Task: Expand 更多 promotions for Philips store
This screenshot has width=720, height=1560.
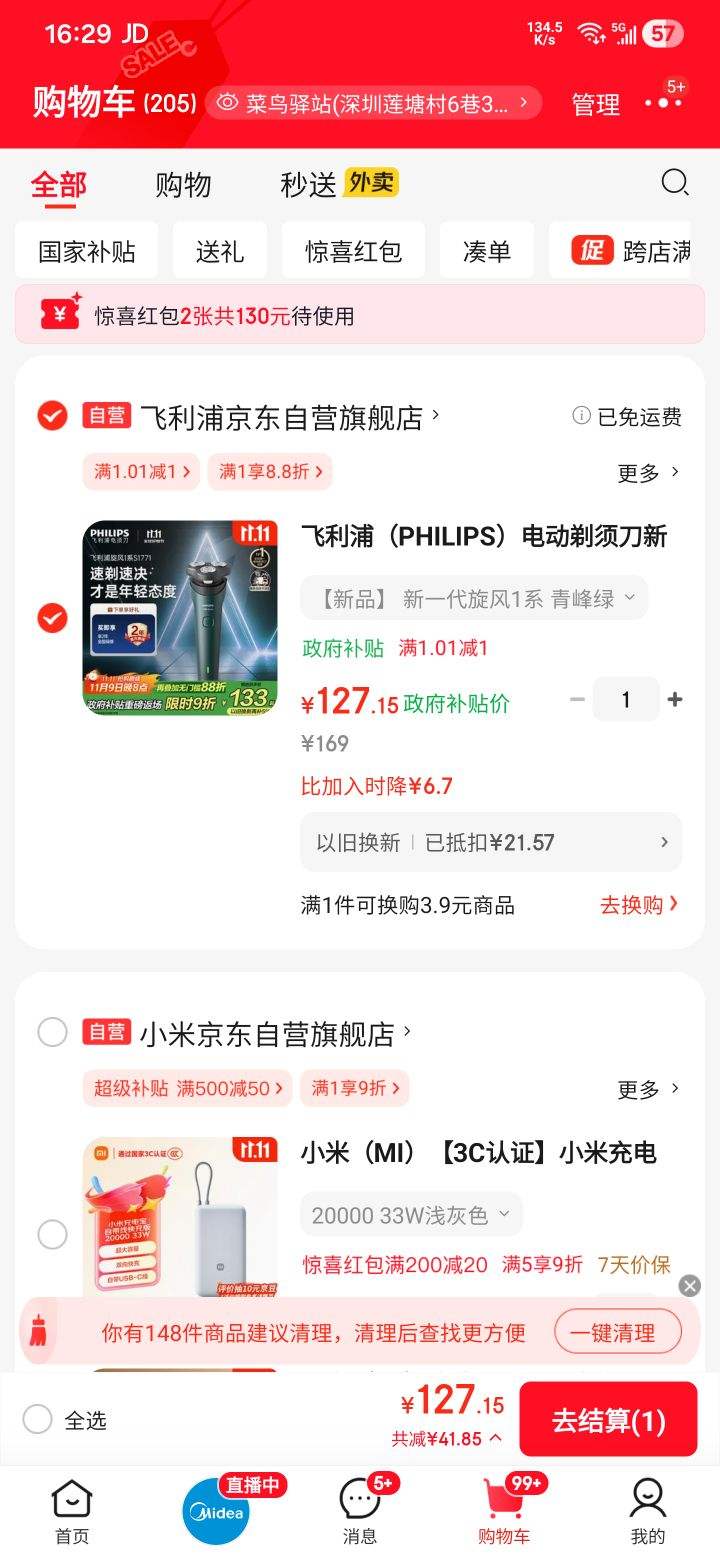Action: (x=648, y=472)
